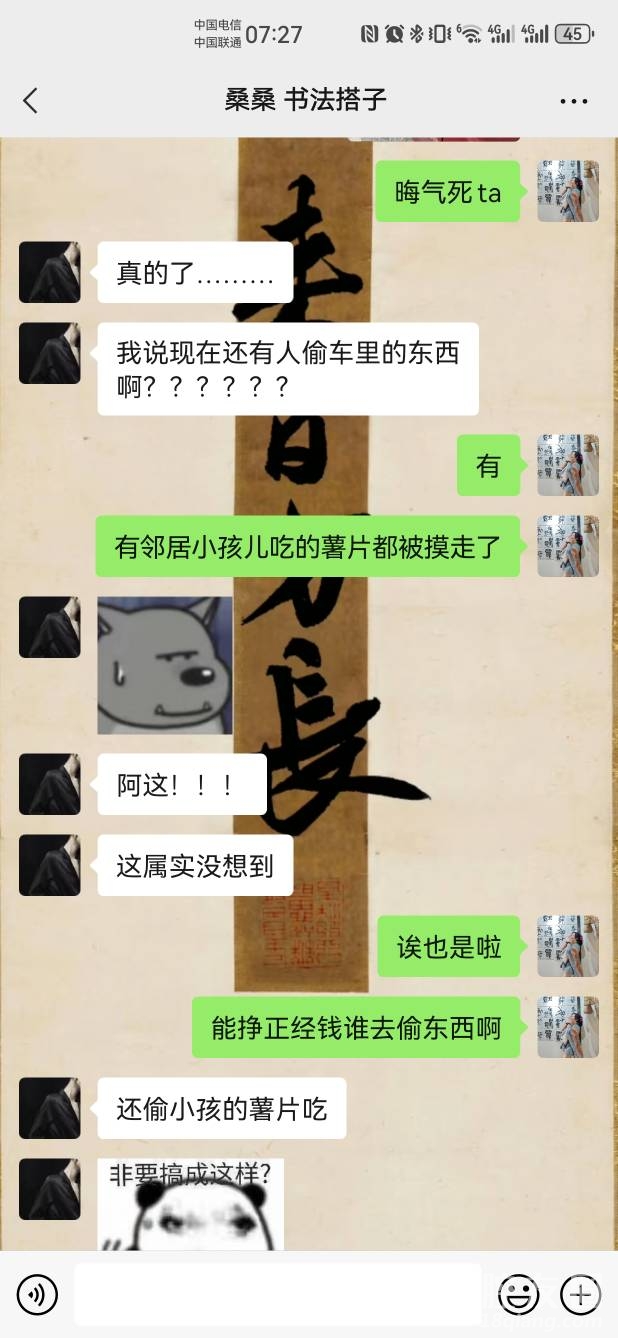Open the 非要搞成这样 panda sticker
Image resolution: width=618 pixels, height=1338 pixels.
pyautogui.click(x=190, y=1204)
